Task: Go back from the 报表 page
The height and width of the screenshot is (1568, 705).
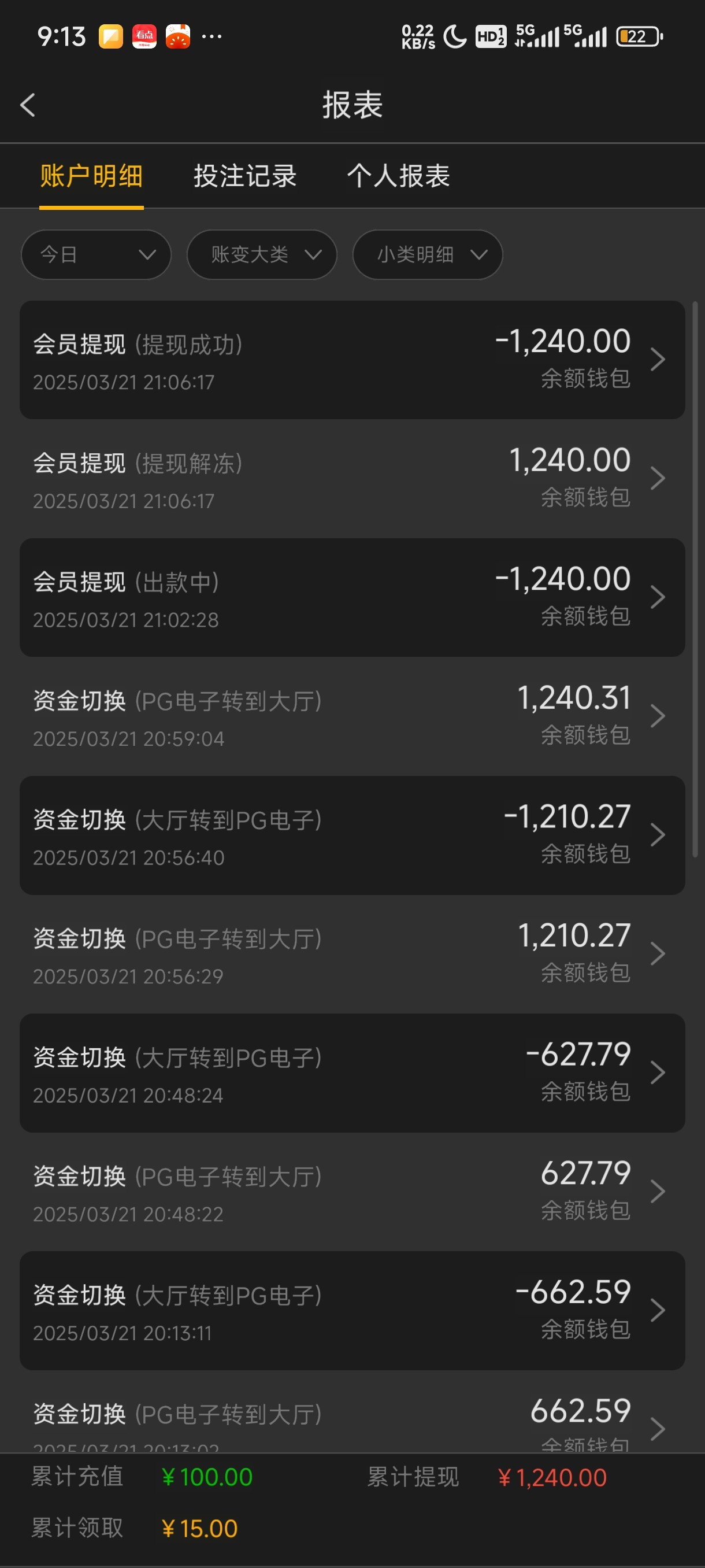Action: click(x=28, y=105)
